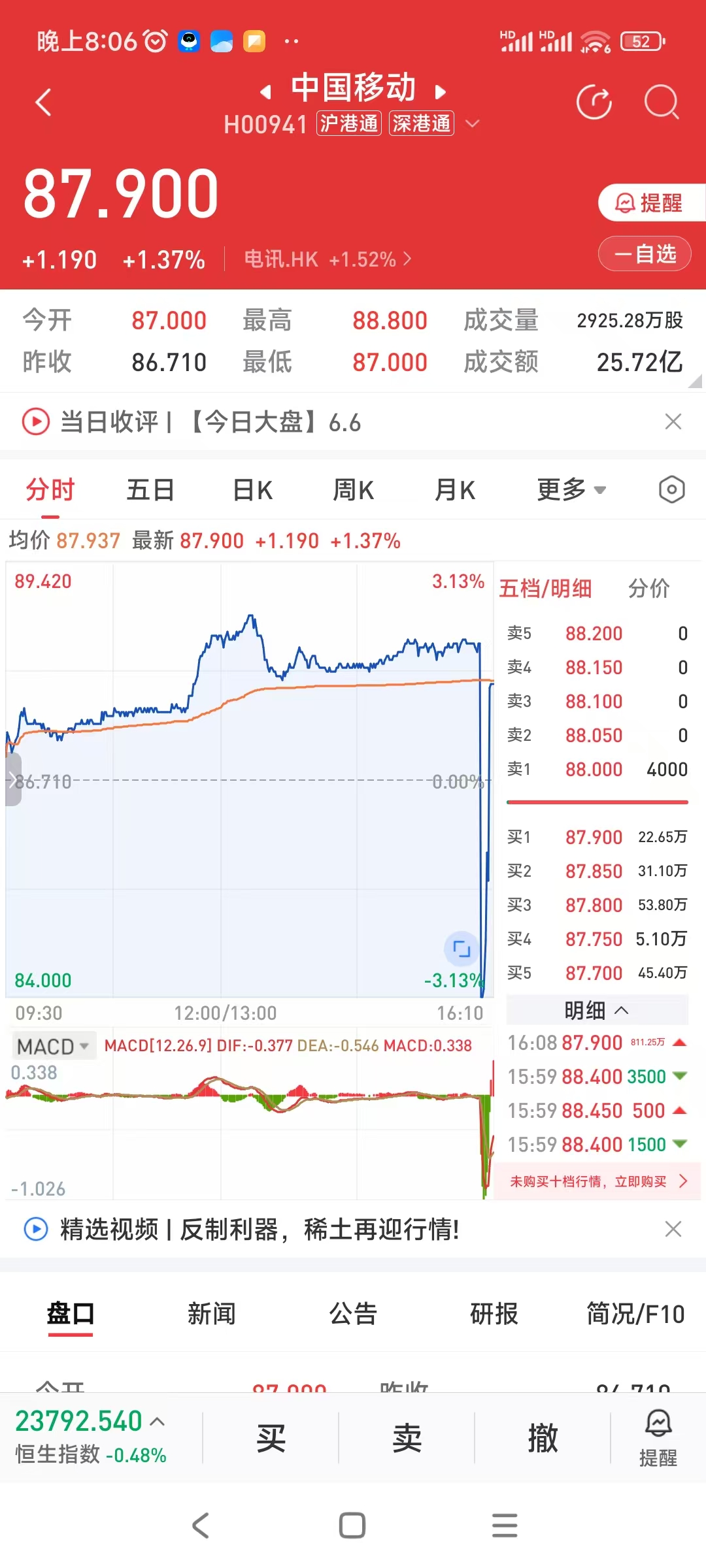
Task: Enlarge chart with fullscreen icon
Action: 462,949
